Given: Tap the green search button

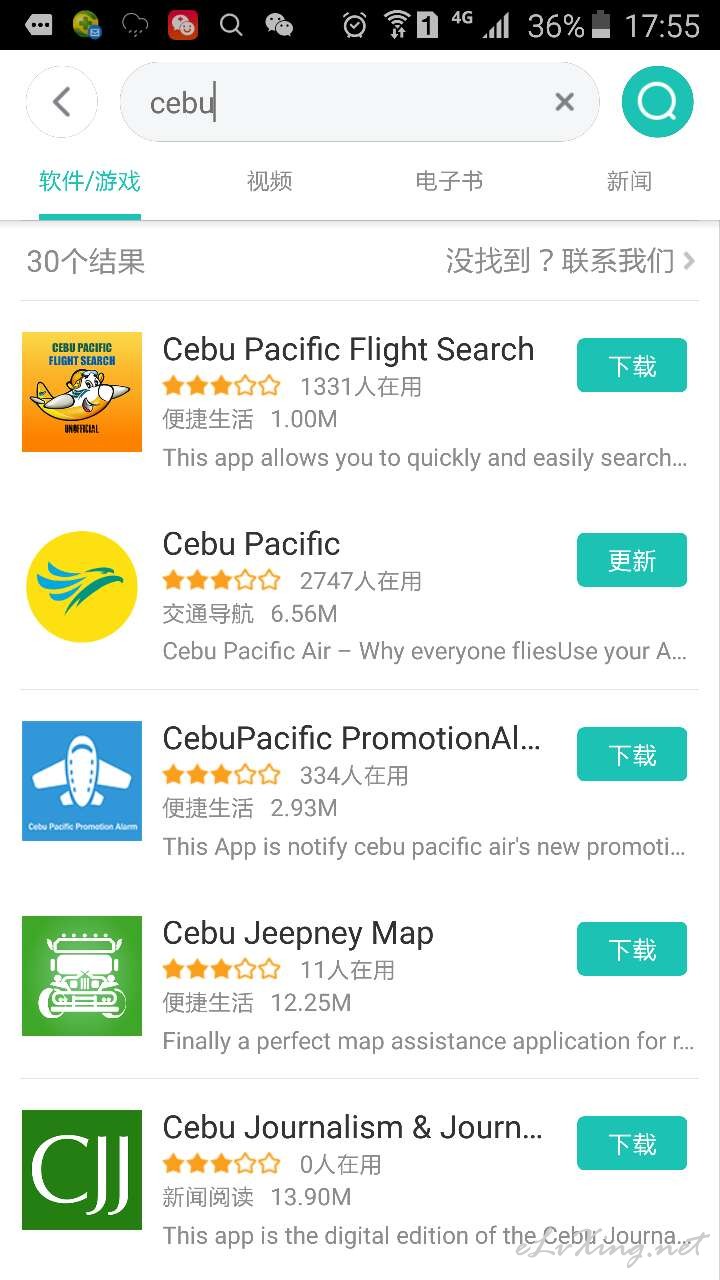Looking at the screenshot, I should [657, 101].
